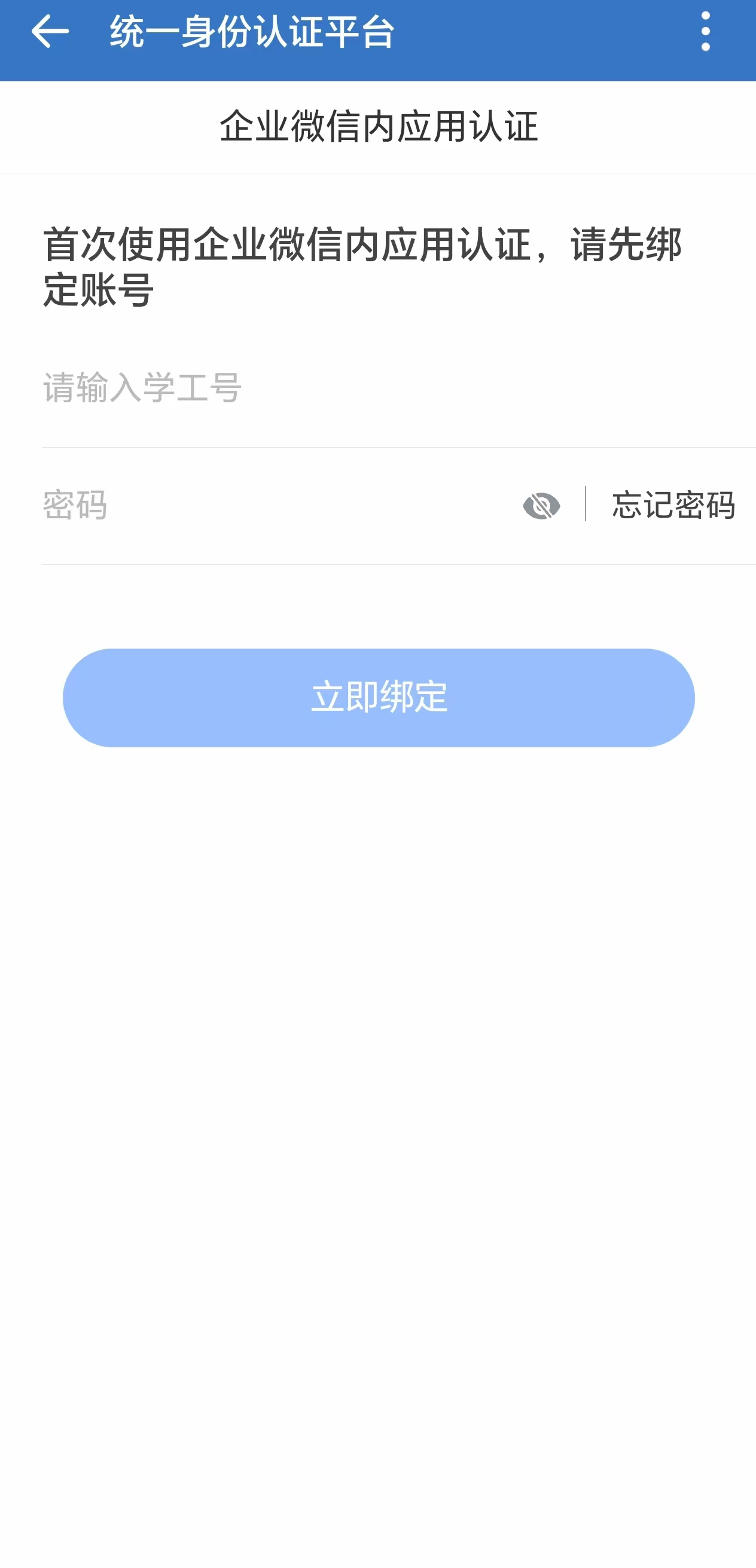The width and height of the screenshot is (756, 1568).
Task: Open the 忘记密码 link
Action: pyautogui.click(x=673, y=505)
